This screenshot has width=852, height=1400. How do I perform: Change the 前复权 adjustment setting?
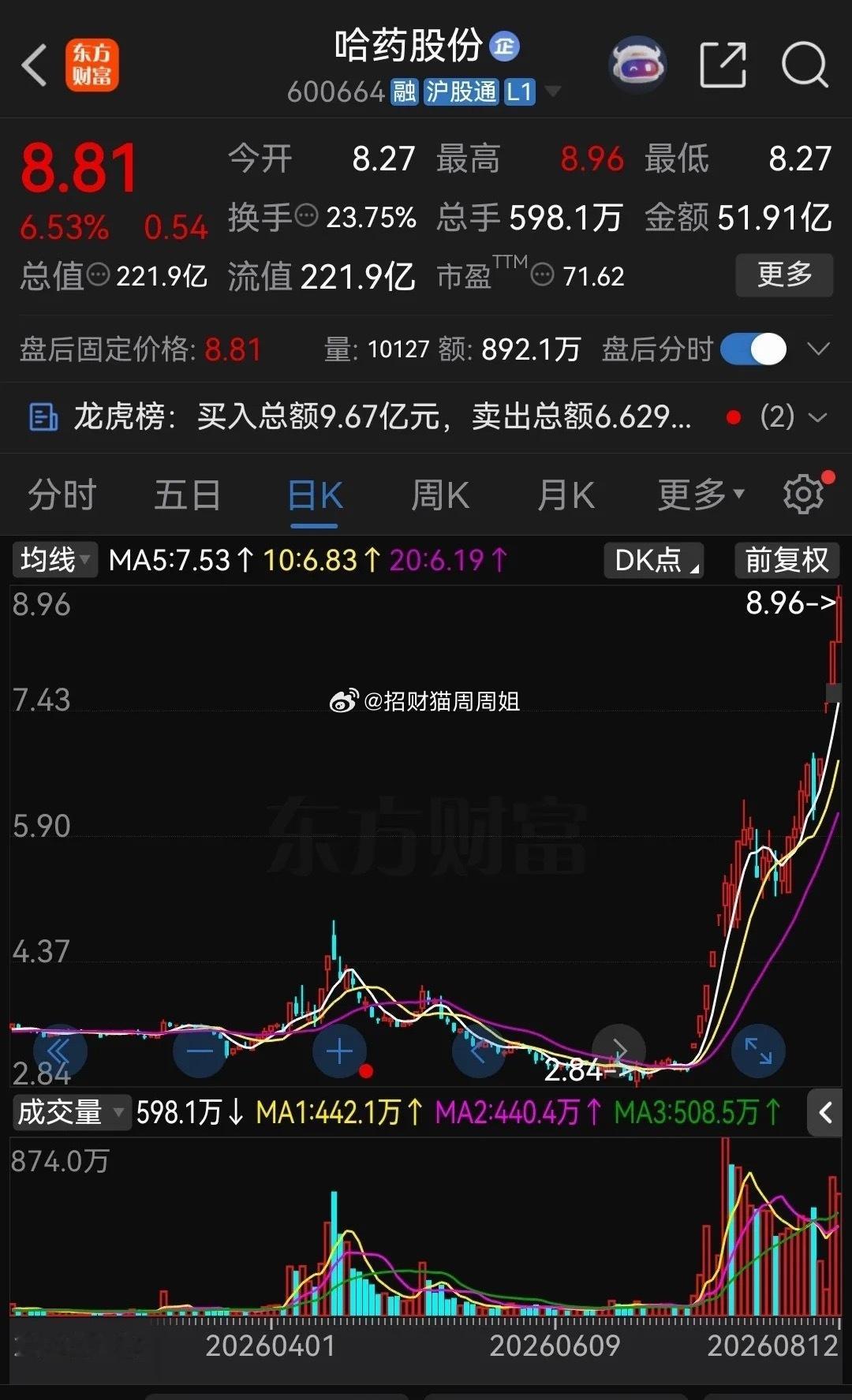pos(787,560)
